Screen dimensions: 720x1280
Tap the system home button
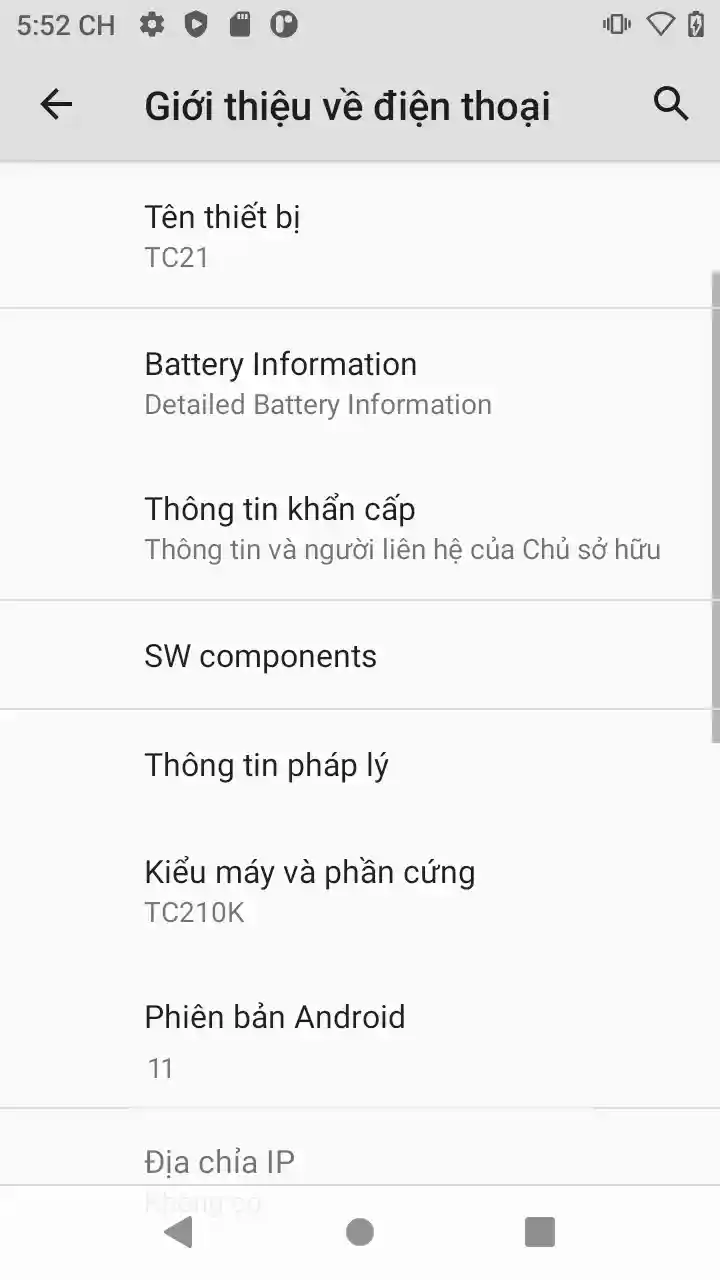point(360,1232)
